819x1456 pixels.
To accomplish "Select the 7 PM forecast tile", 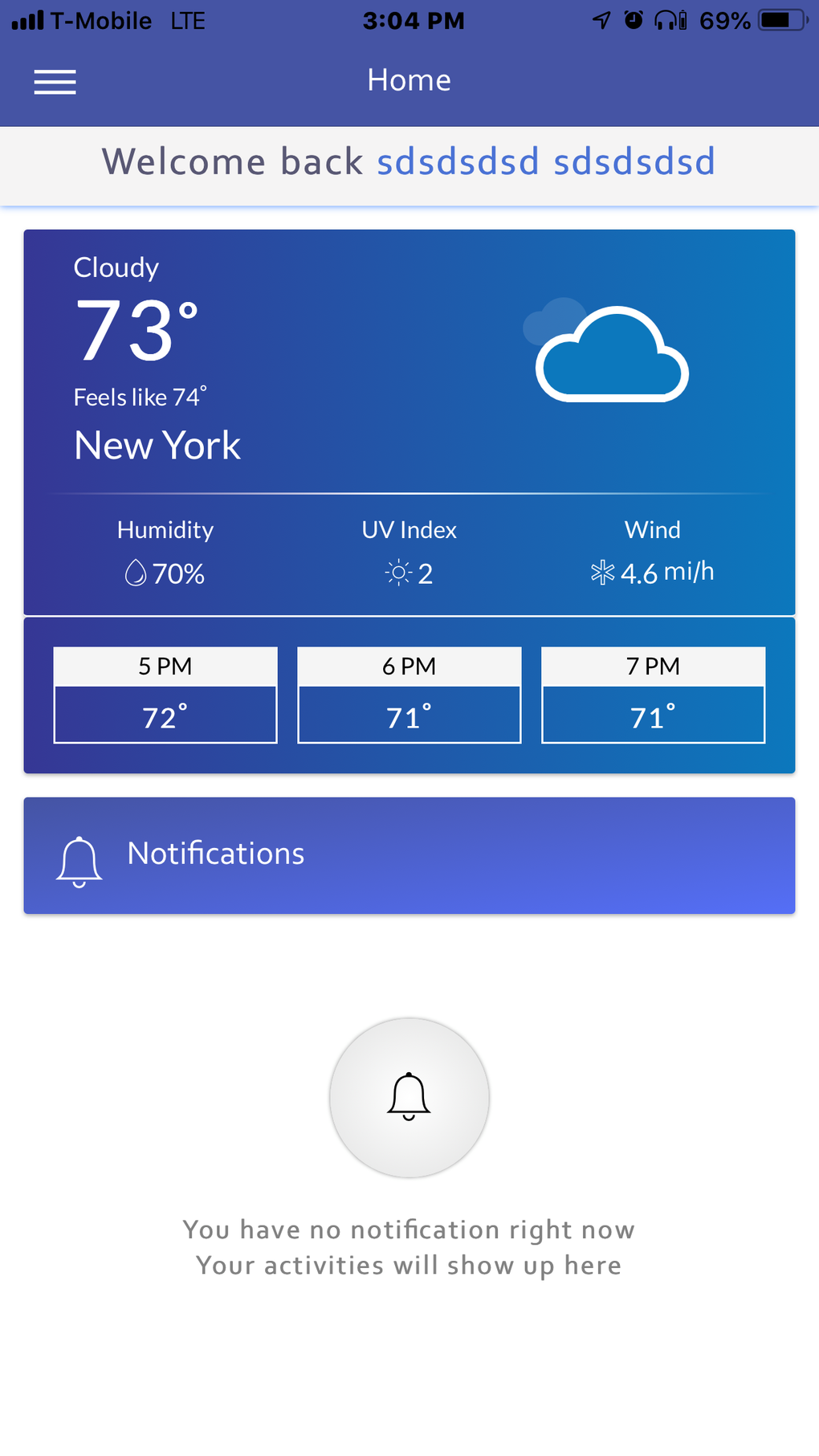I will [x=653, y=695].
